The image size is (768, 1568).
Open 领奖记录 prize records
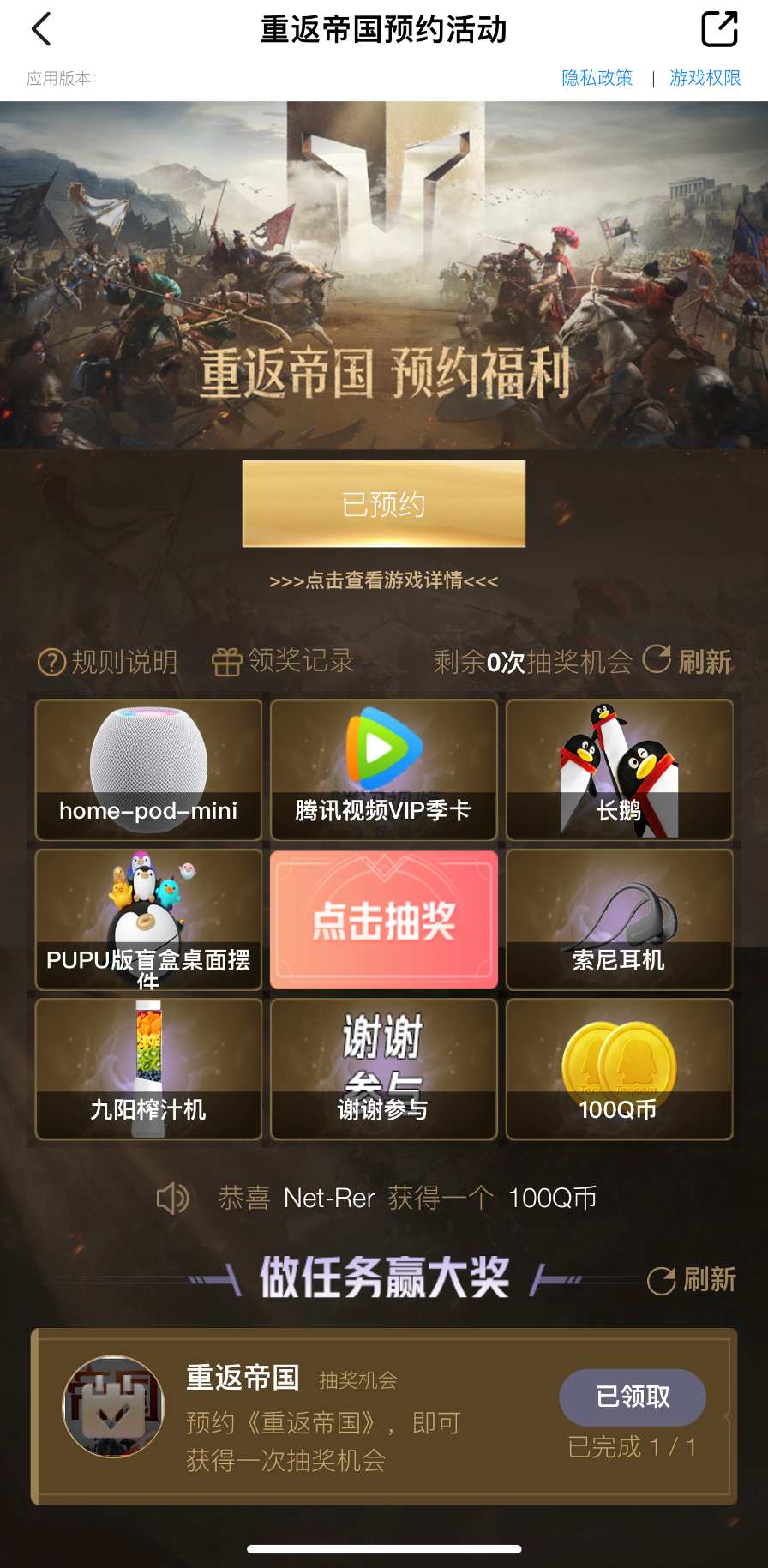pos(283,661)
